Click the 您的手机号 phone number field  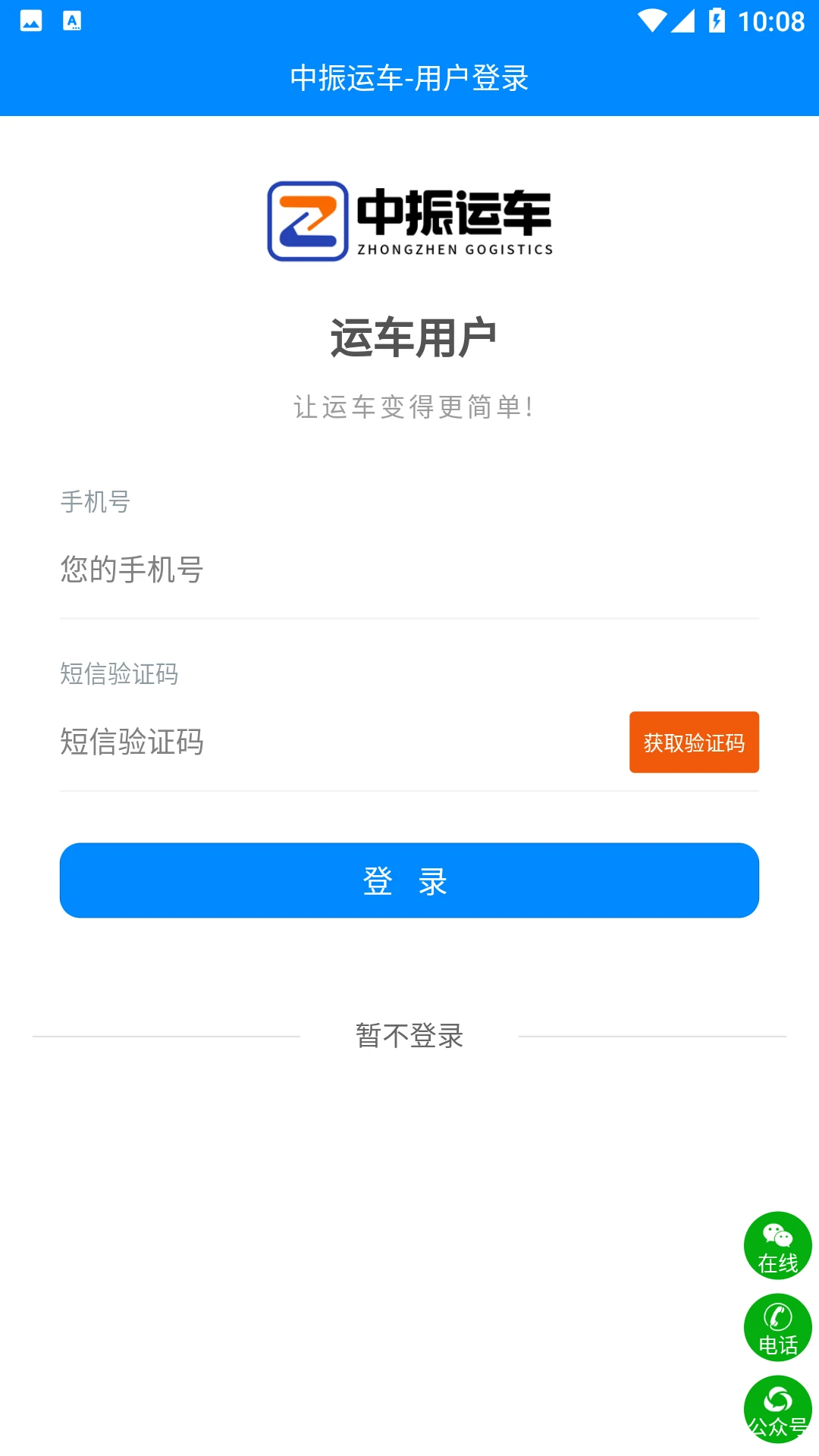(303, 570)
